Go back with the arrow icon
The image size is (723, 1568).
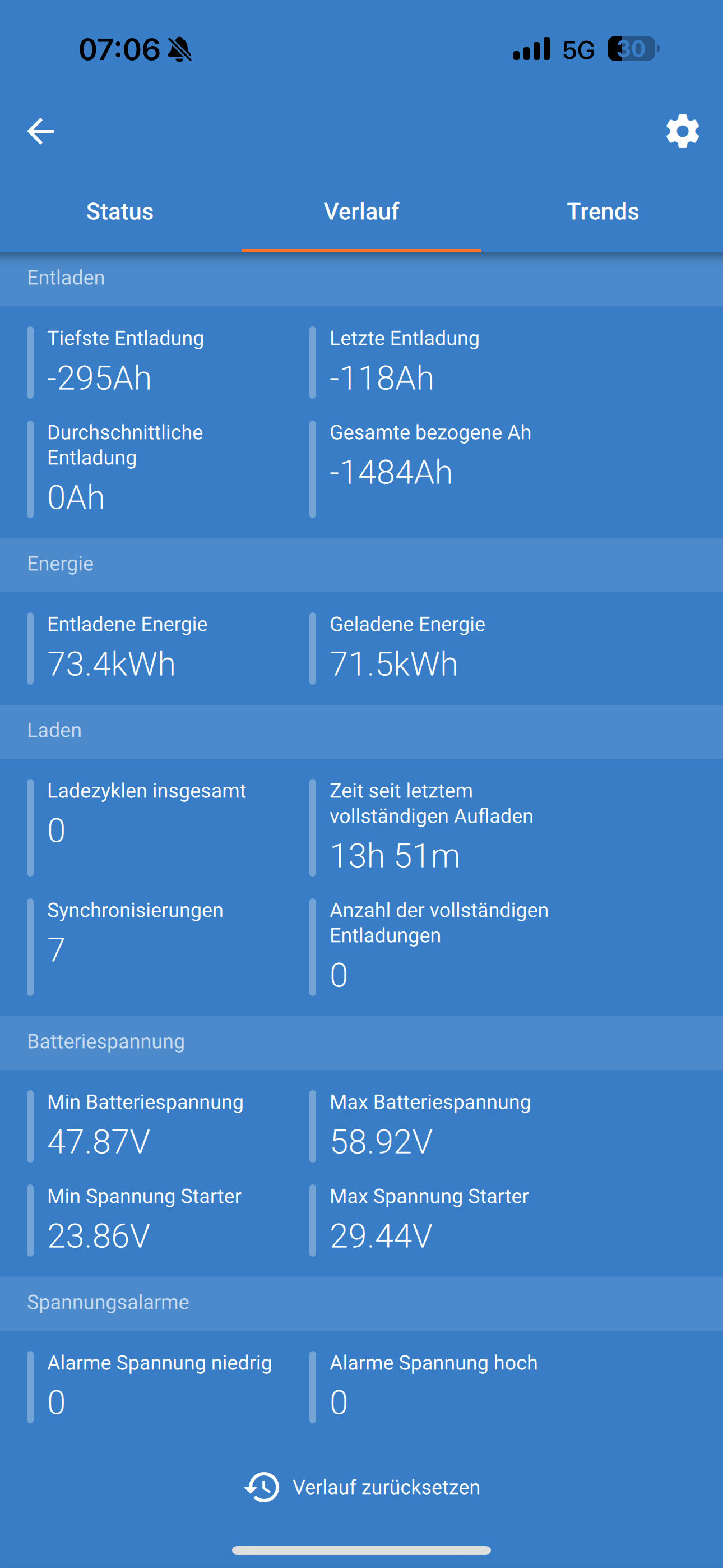(x=41, y=131)
